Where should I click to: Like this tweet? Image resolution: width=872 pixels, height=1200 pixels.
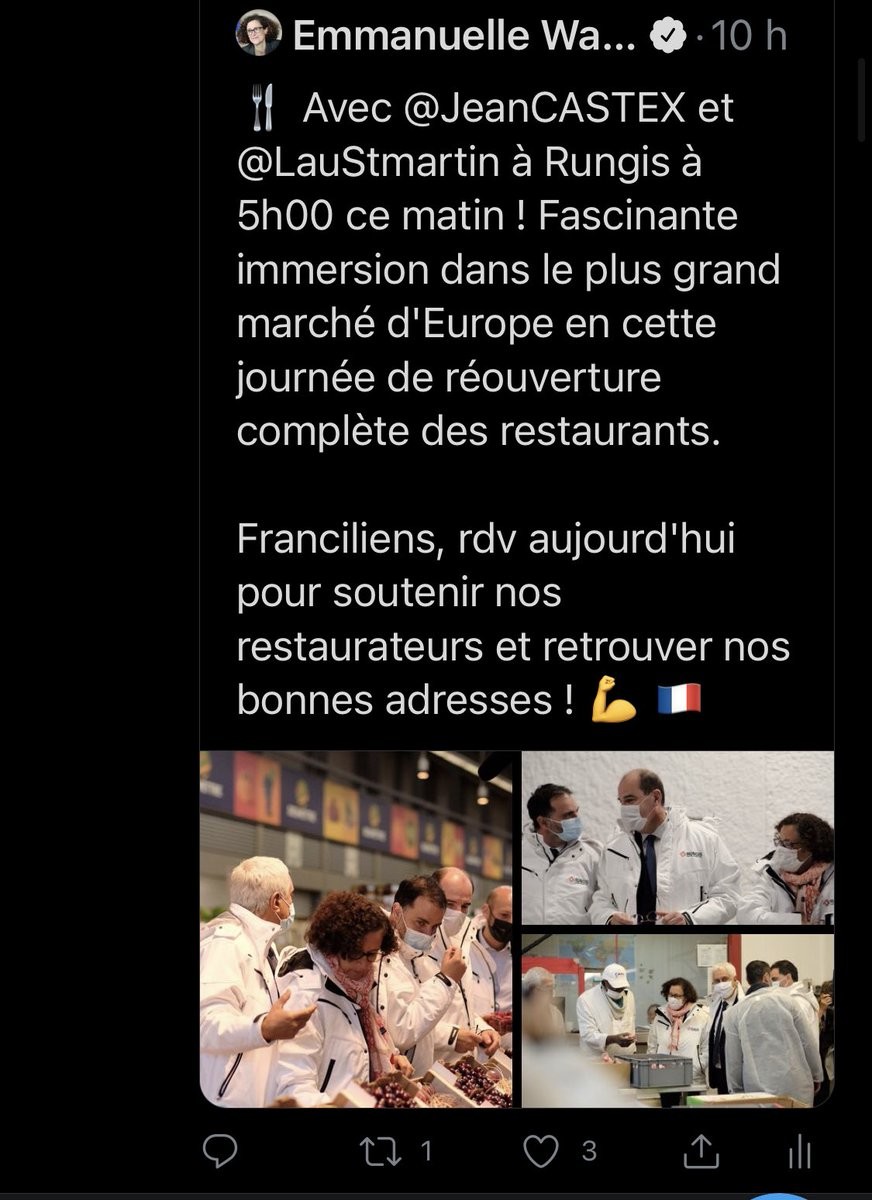coord(541,1152)
